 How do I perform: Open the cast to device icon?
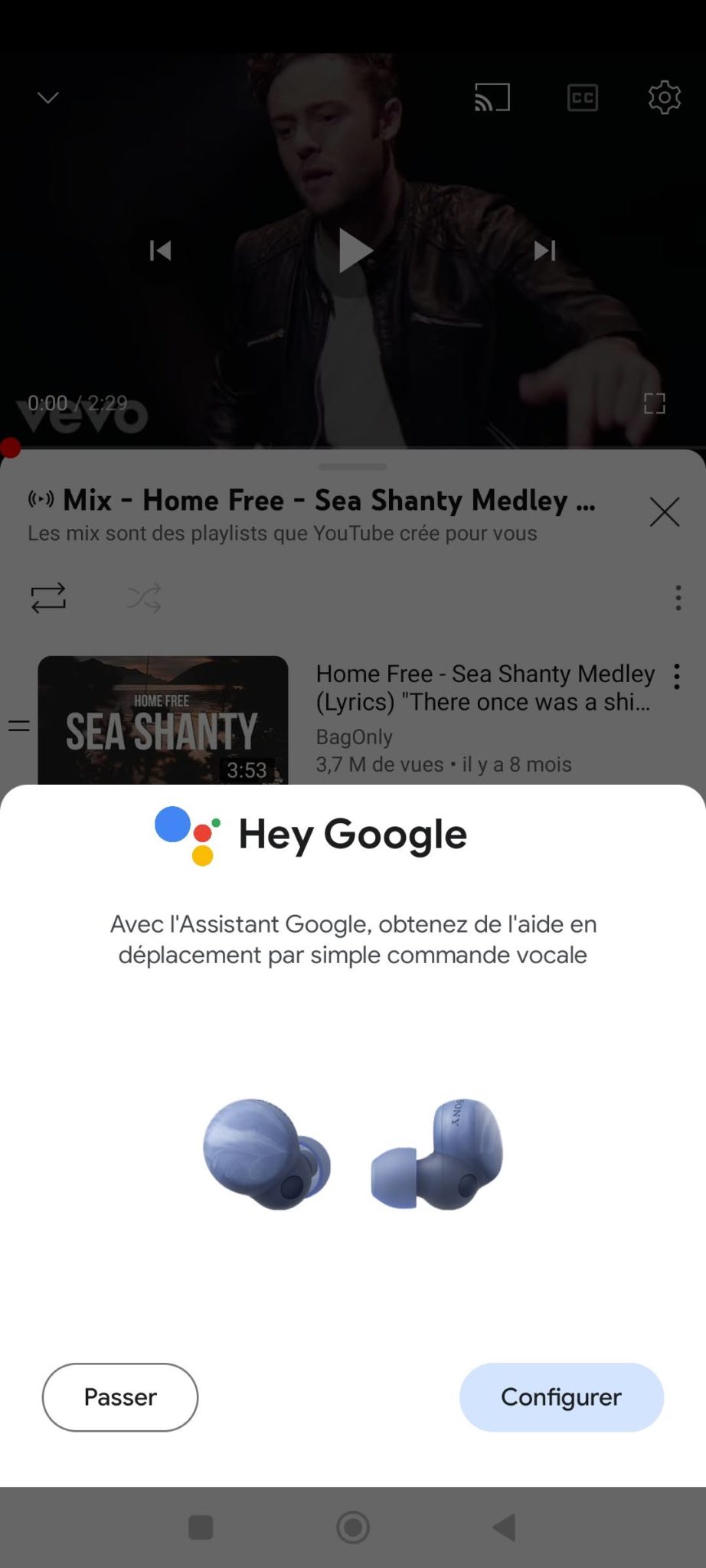pyautogui.click(x=492, y=98)
